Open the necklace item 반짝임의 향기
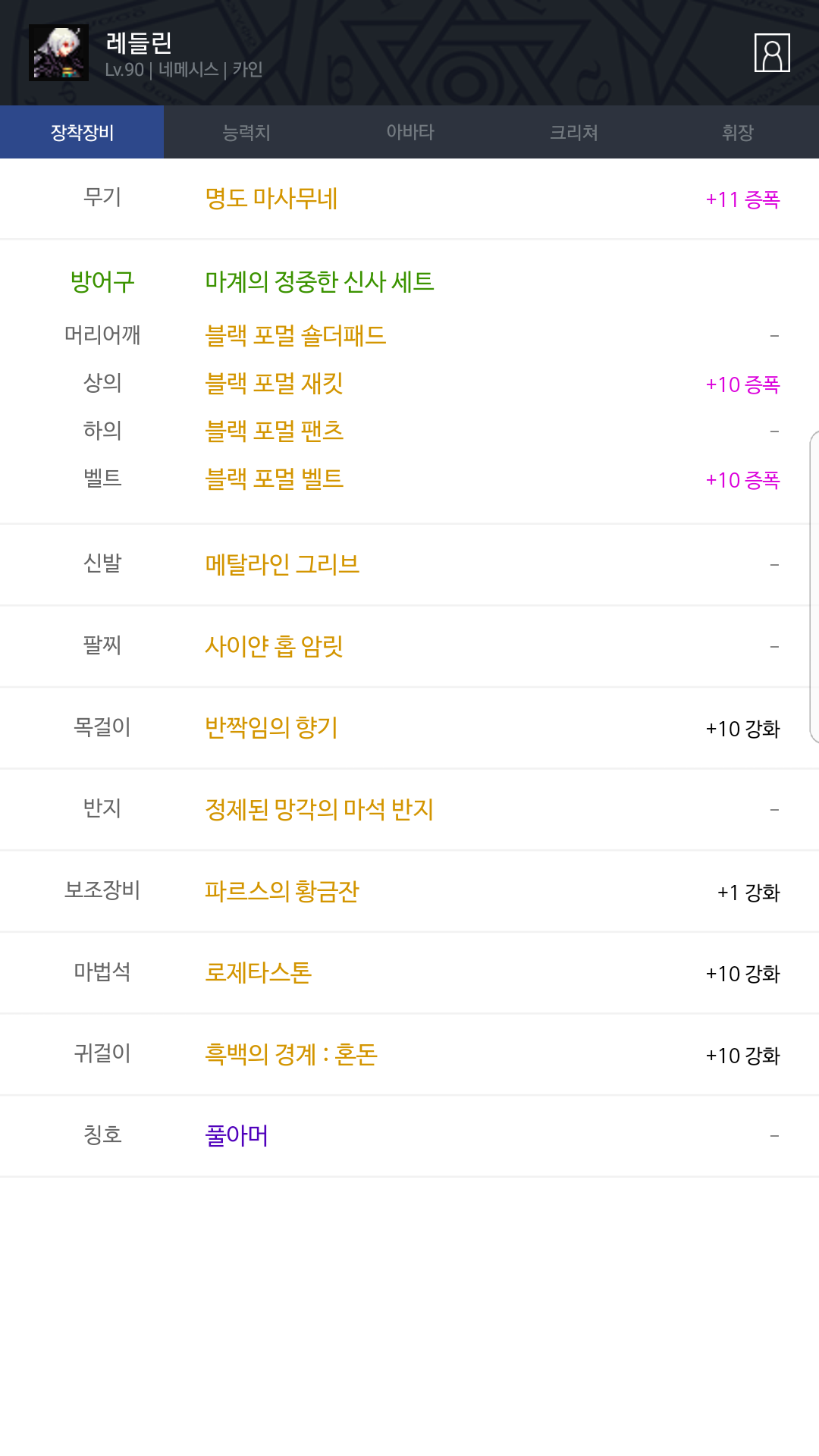 tap(271, 728)
